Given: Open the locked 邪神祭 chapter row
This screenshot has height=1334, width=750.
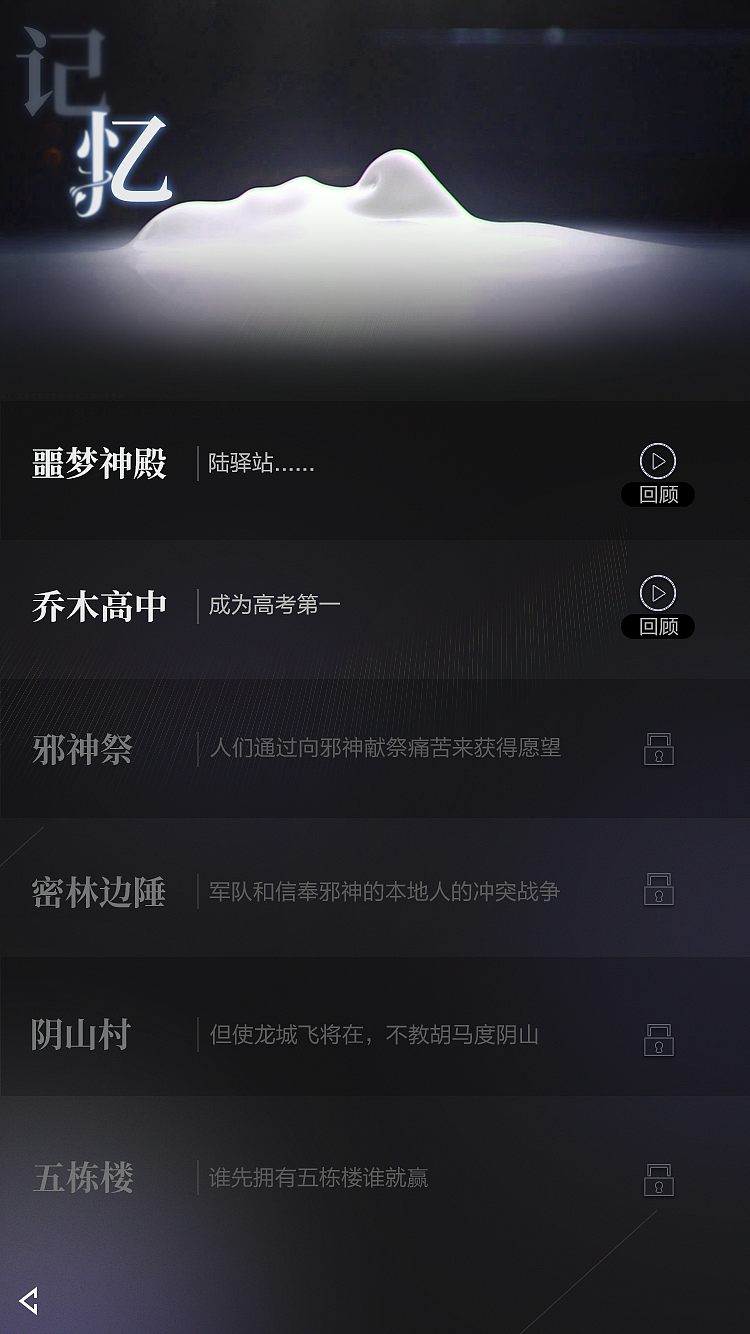Looking at the screenshot, I should [300, 750].
